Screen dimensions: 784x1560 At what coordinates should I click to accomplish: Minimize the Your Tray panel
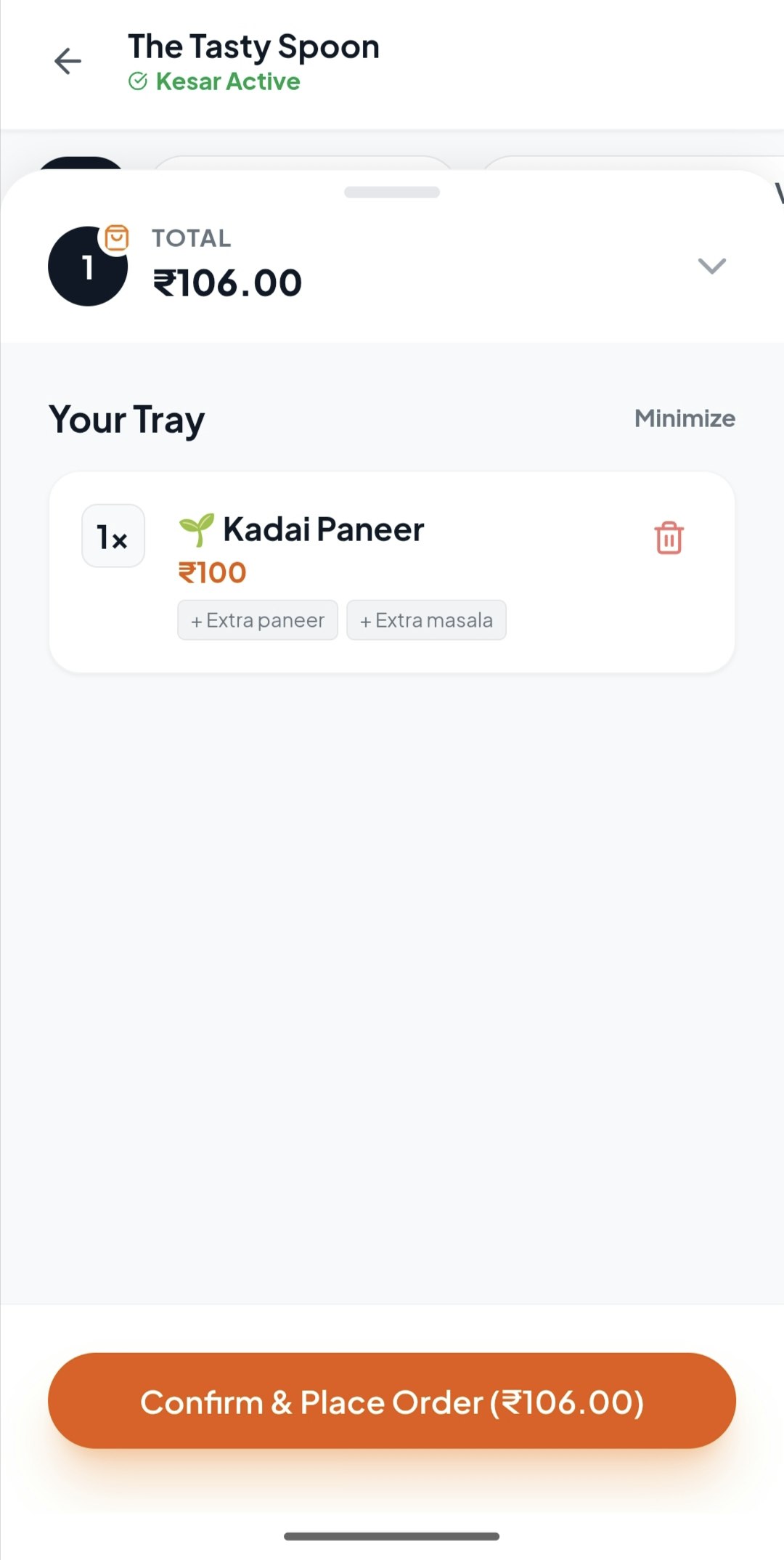click(683, 418)
